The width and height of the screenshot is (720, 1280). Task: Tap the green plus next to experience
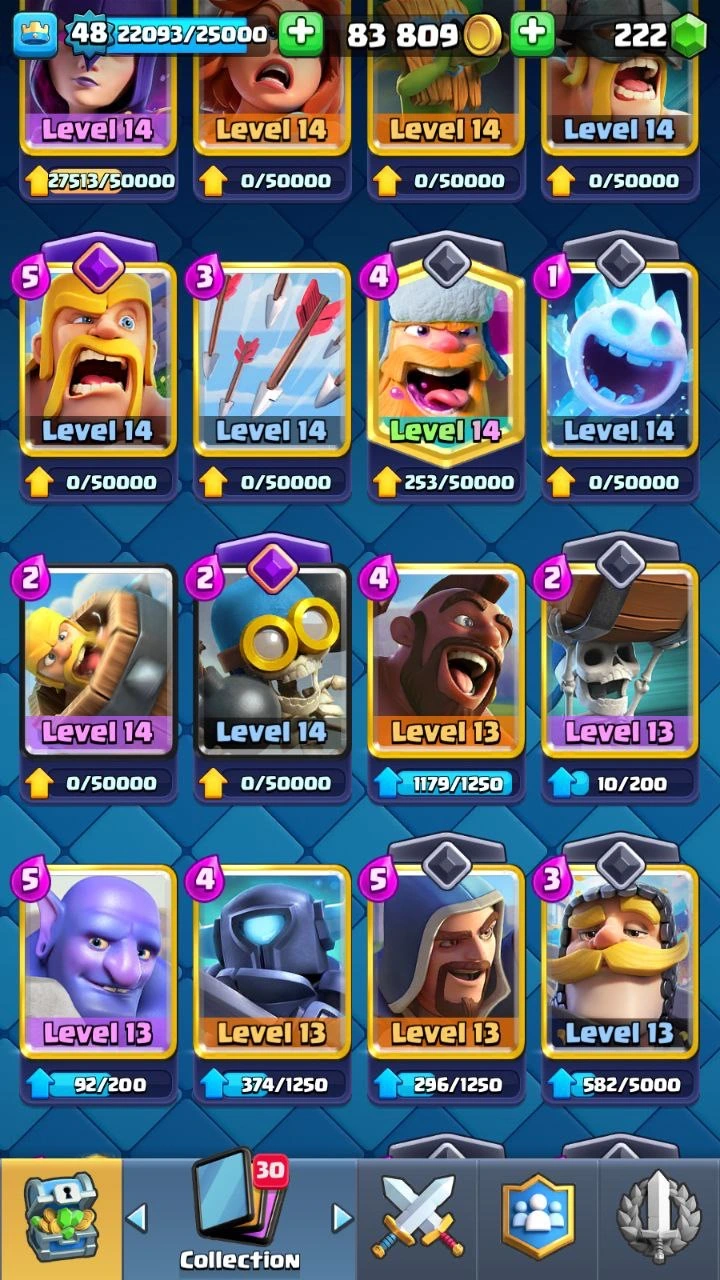[x=300, y=34]
